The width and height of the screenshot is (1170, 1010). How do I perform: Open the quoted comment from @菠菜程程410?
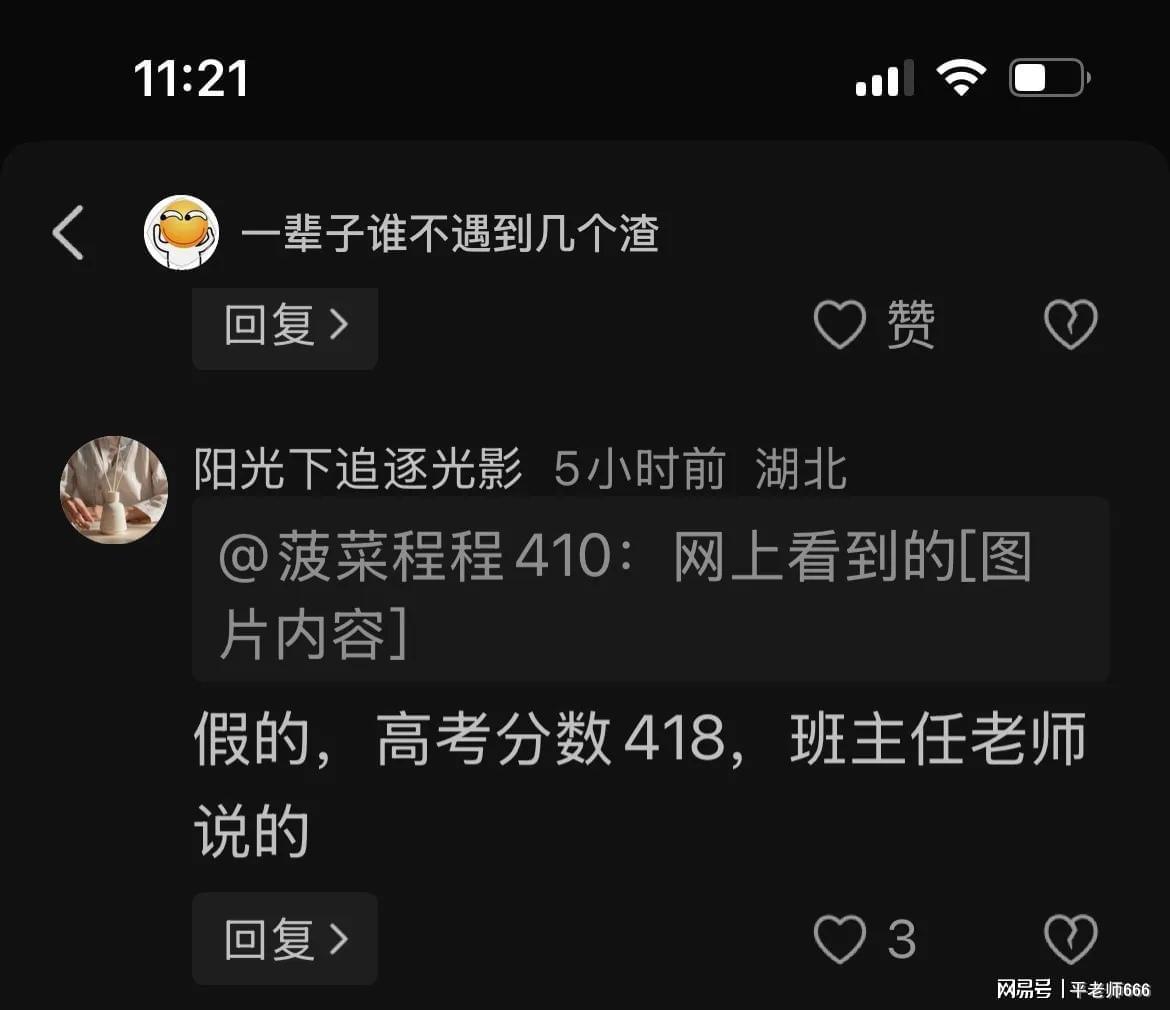[x=650, y=590]
